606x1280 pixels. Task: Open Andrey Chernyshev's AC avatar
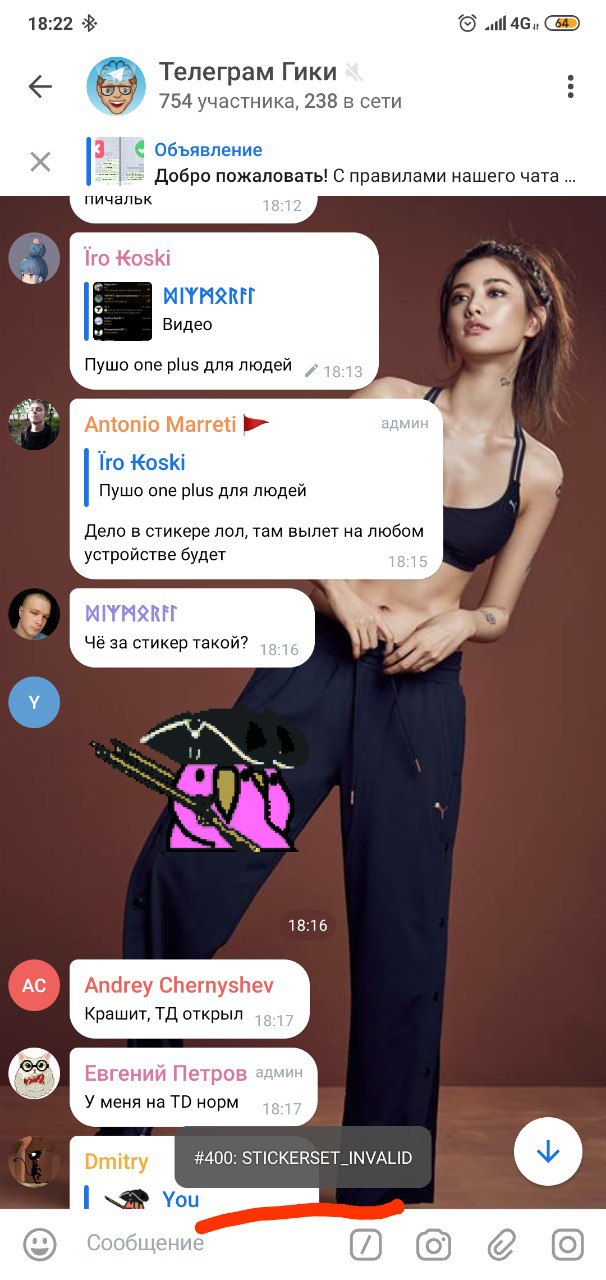click(x=34, y=985)
